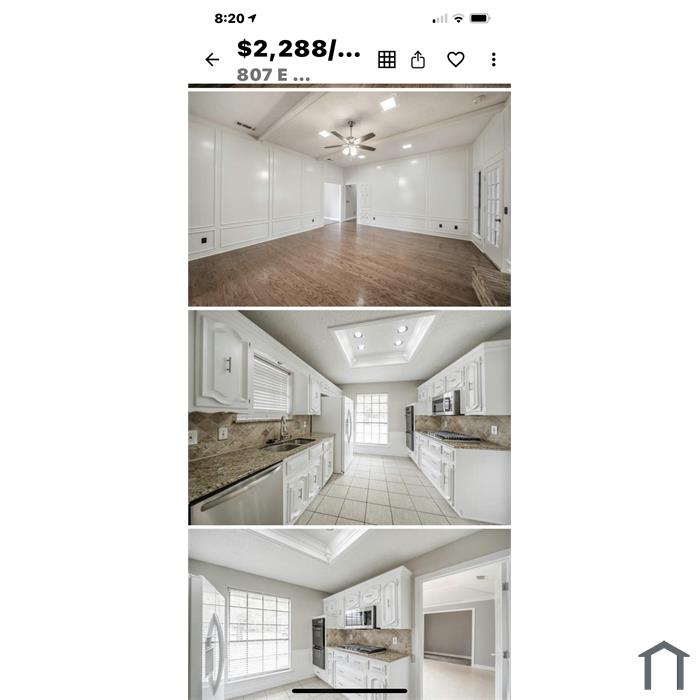Image resolution: width=700 pixels, height=700 pixels.
Task: Open the living room photo with ceiling fan
Action: (349, 198)
